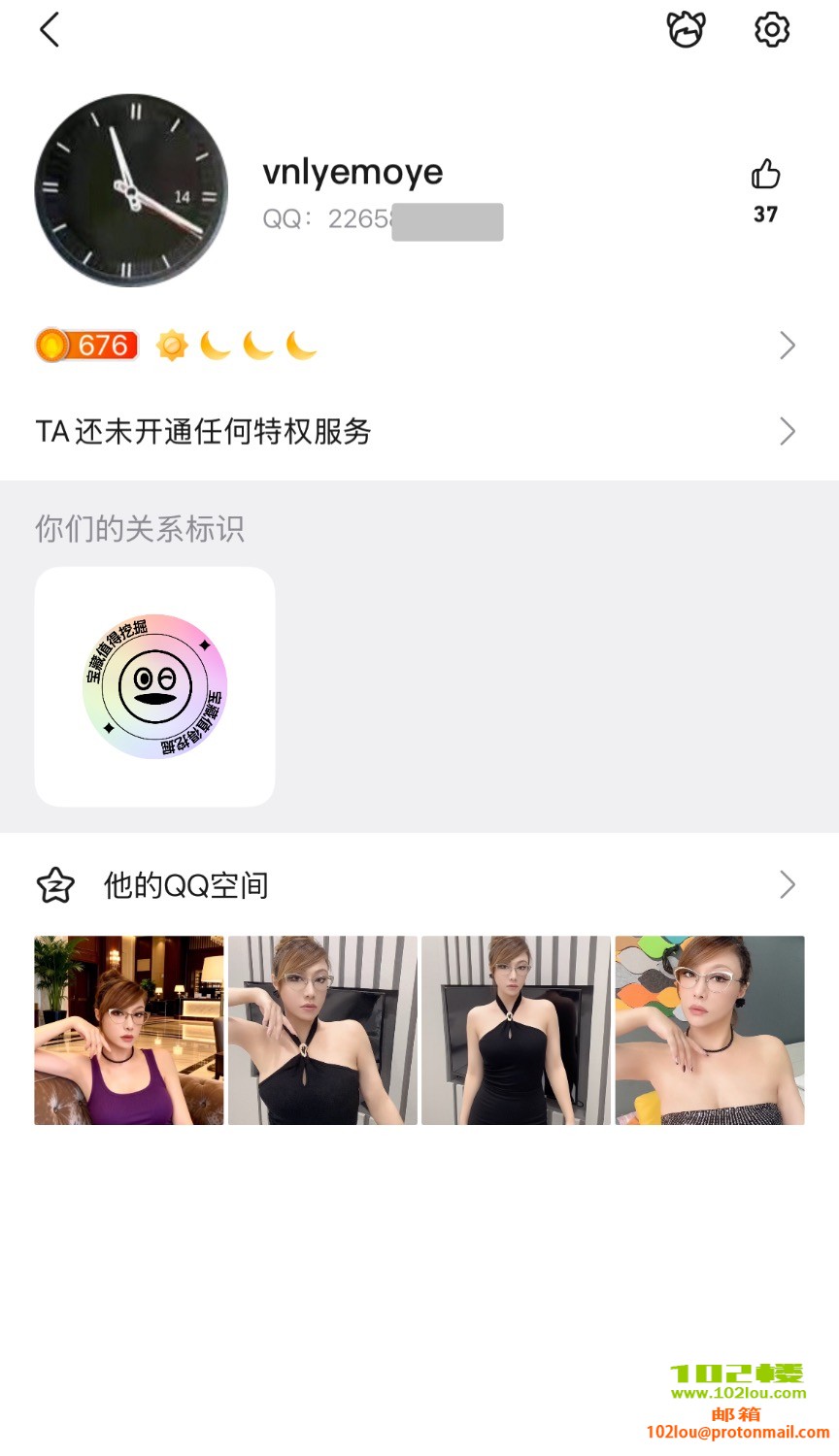Viewport: 839px width, 1456px height.
Task: Open the level 676 details row
Action: (418, 346)
